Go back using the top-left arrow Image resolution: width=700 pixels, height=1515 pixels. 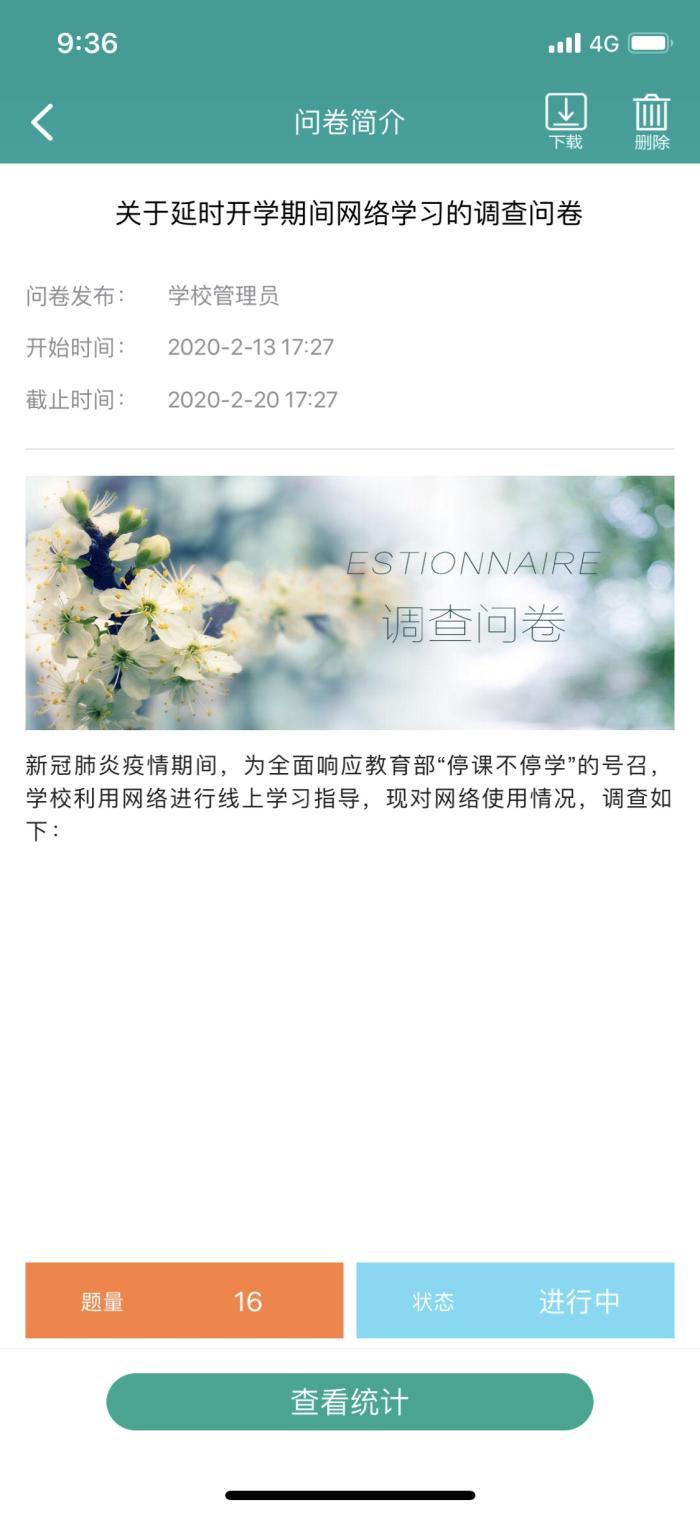pos(42,122)
